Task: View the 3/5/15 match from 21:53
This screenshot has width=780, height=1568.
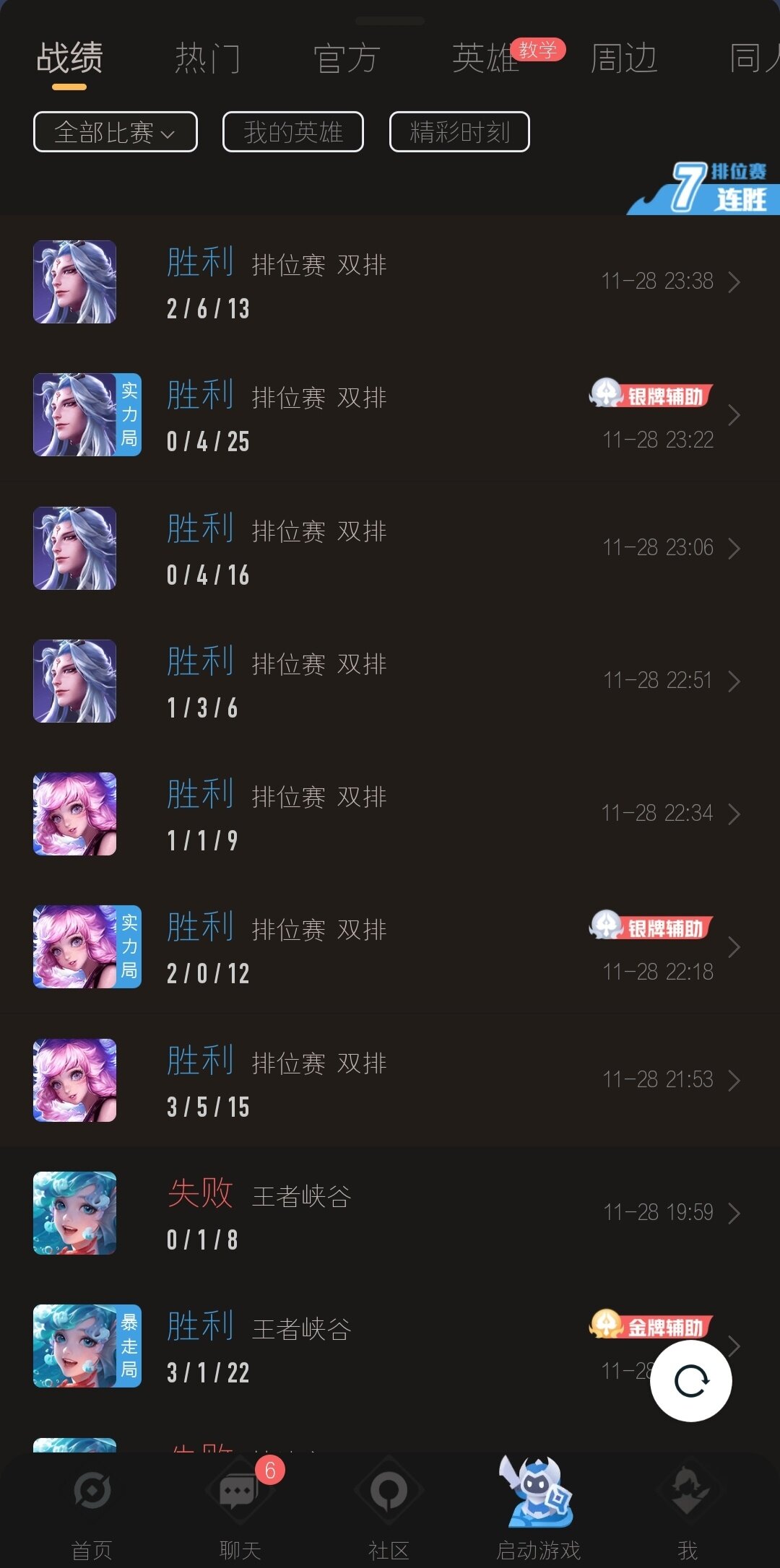Action: 390,1081
